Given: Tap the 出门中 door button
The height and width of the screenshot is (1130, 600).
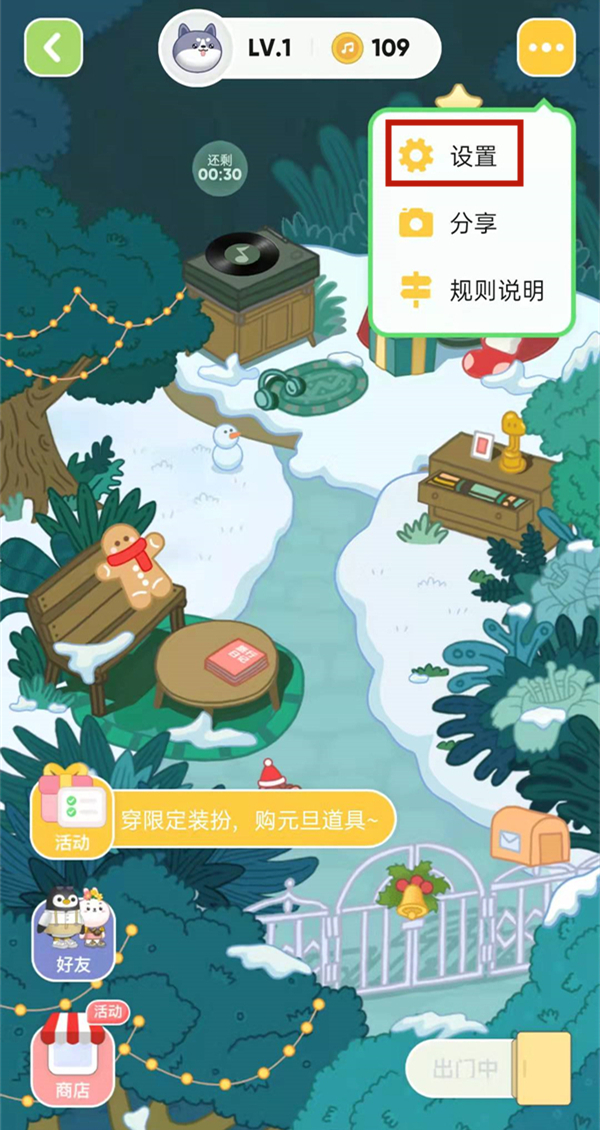Looking at the screenshot, I should (488, 1069).
